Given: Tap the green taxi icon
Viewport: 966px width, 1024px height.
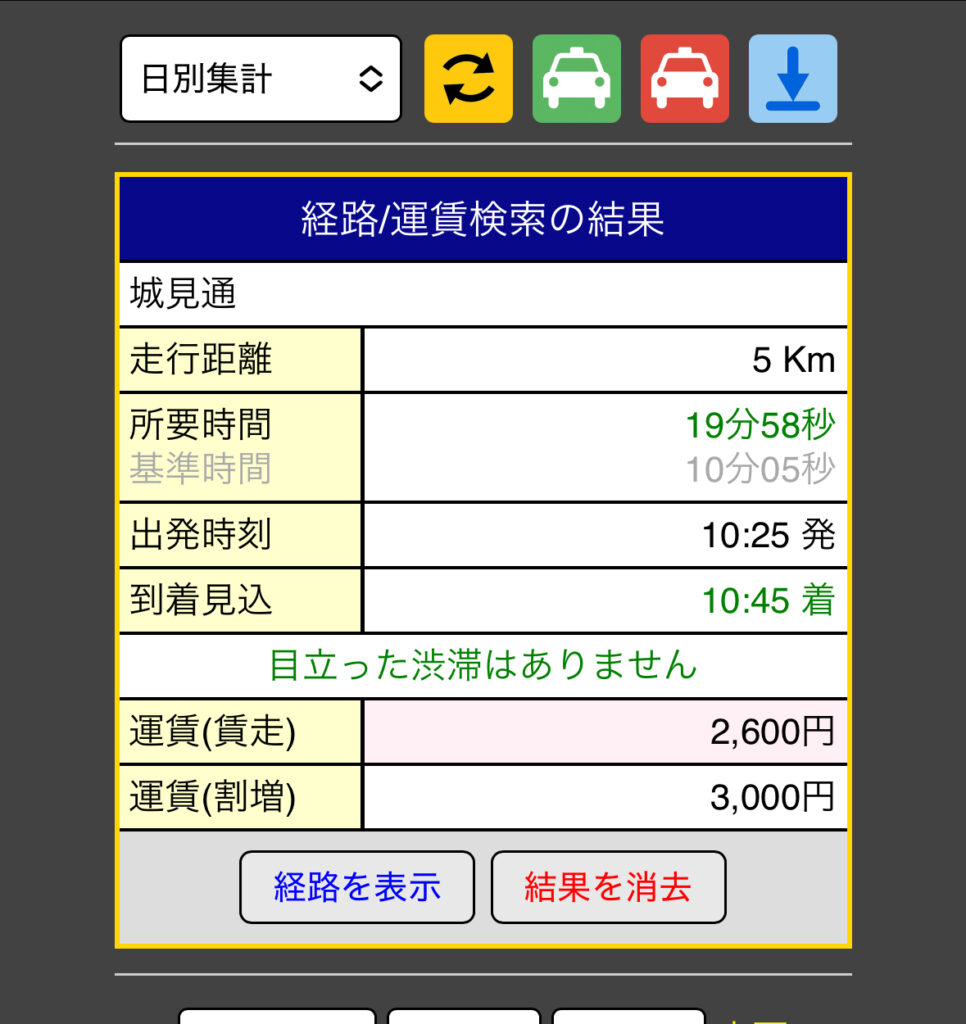Looking at the screenshot, I should click(576, 79).
